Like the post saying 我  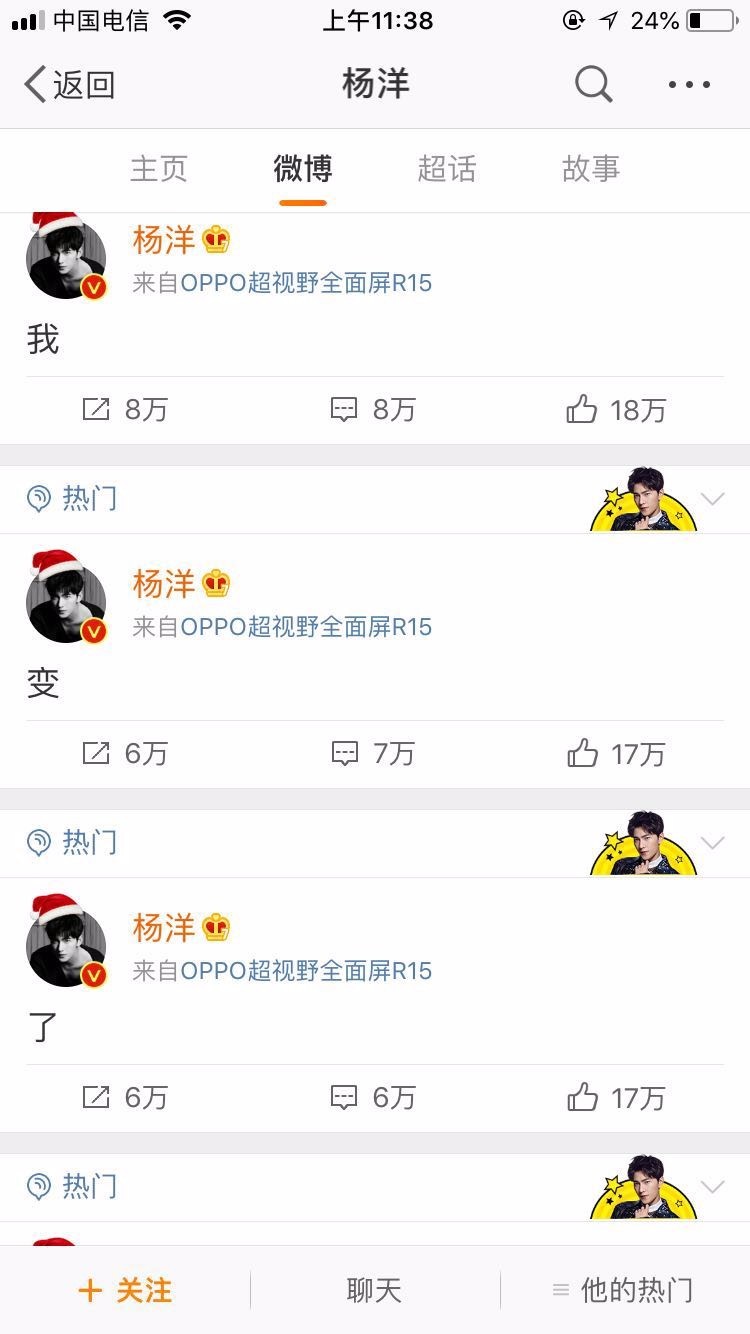(x=615, y=409)
